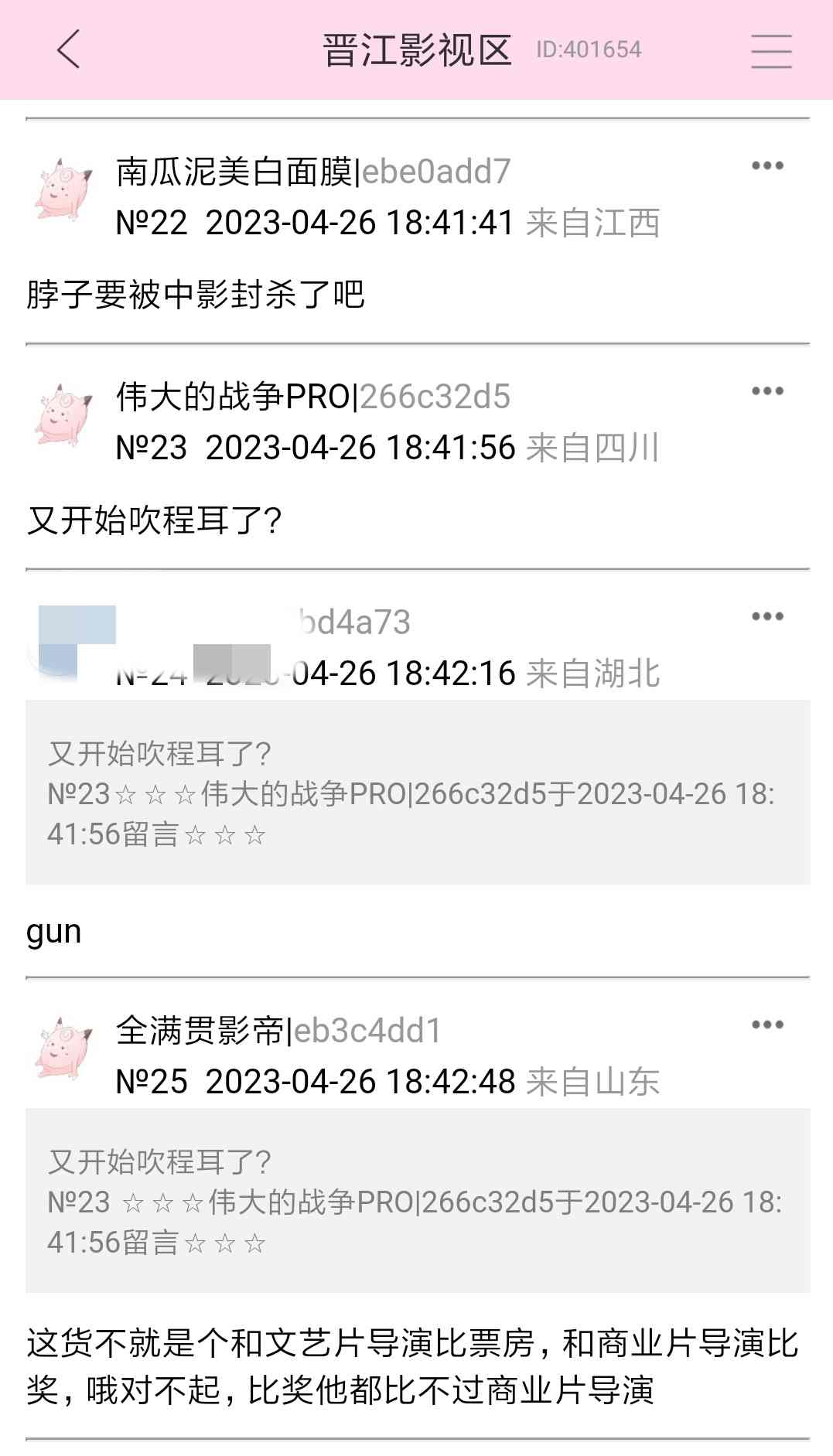The width and height of the screenshot is (833, 1456).
Task: Go back using the top-left arrow
Action: coord(68,50)
